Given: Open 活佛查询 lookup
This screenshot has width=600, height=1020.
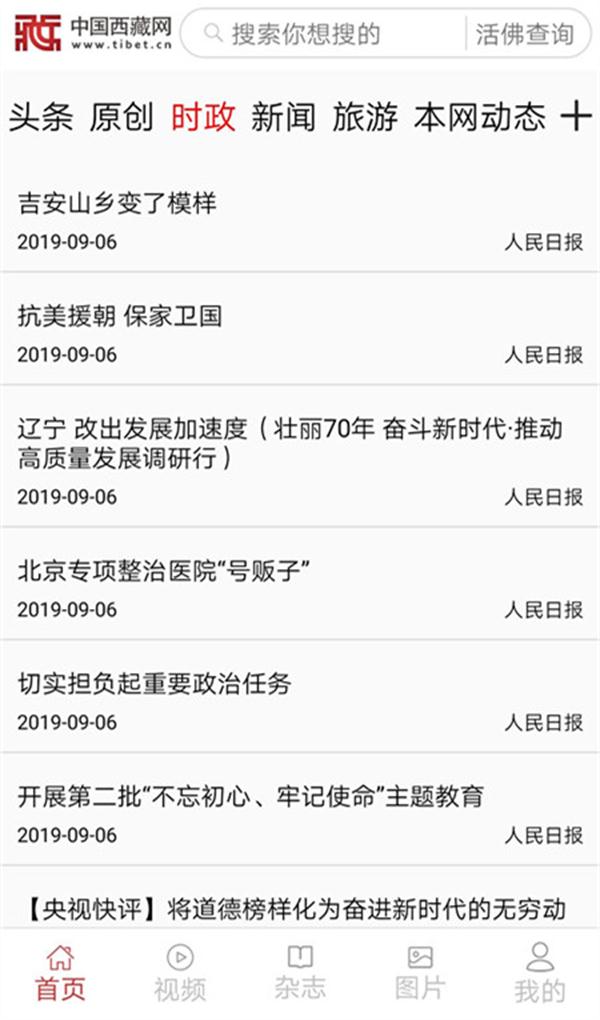Looking at the screenshot, I should pos(525,35).
